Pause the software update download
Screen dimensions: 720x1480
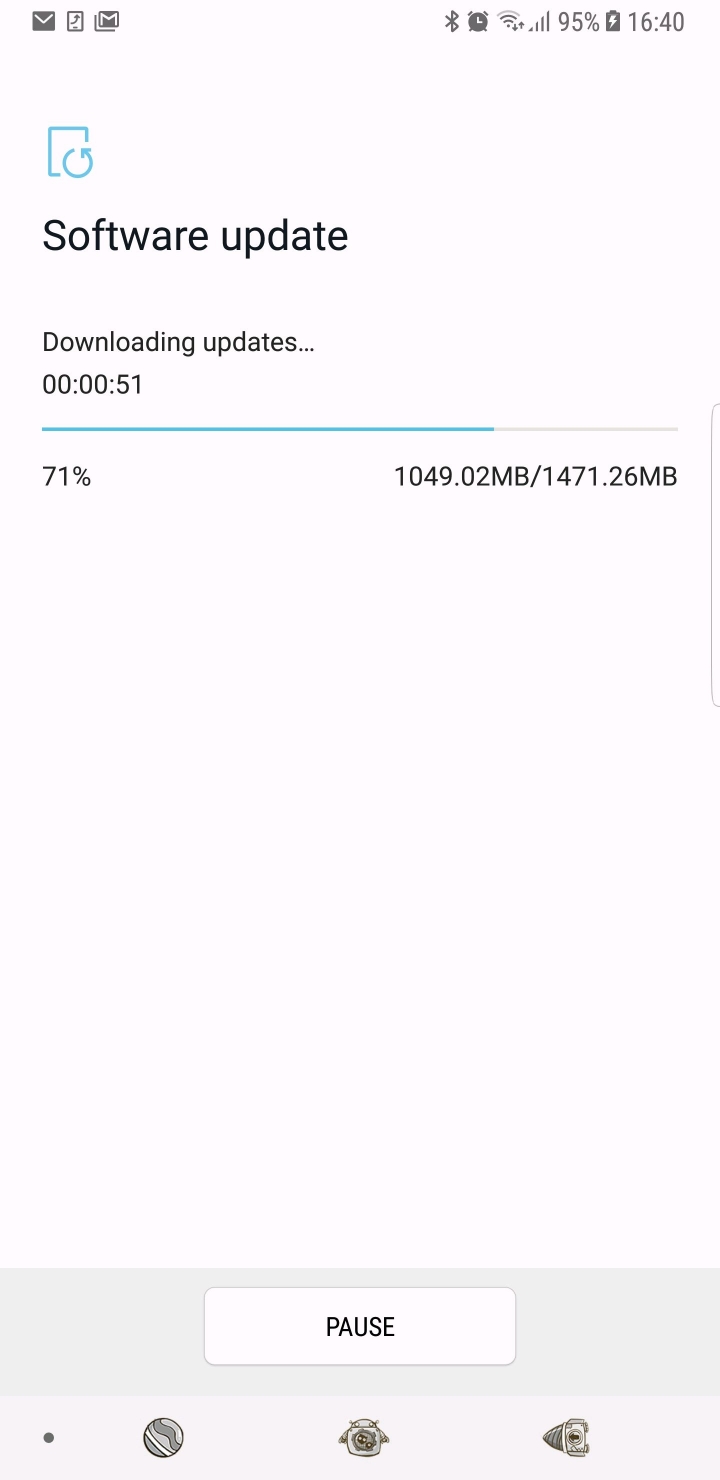tap(360, 1326)
